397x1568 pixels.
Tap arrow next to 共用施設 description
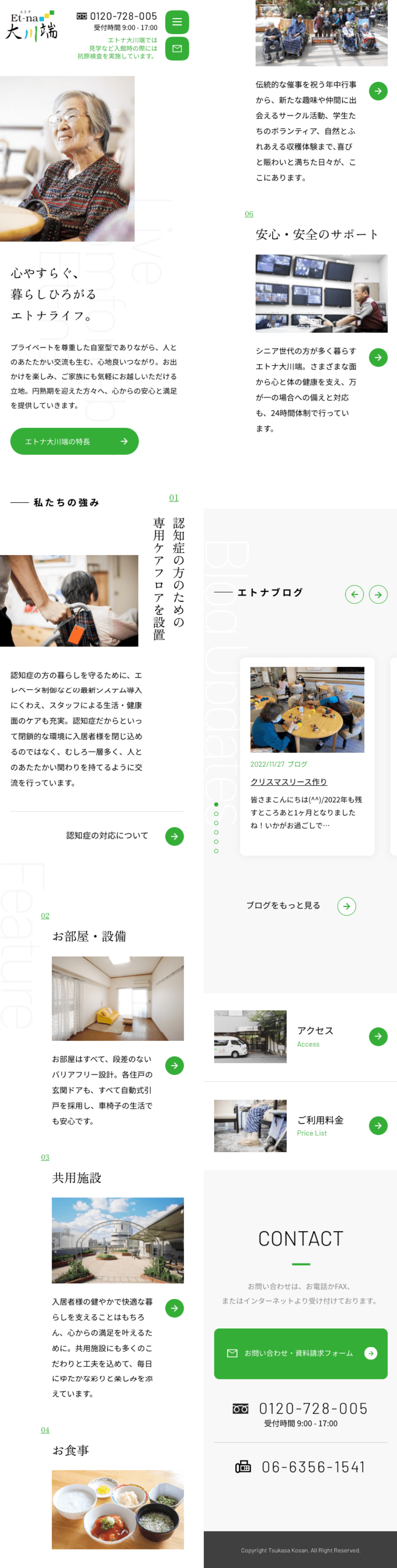pyautogui.click(x=174, y=1308)
